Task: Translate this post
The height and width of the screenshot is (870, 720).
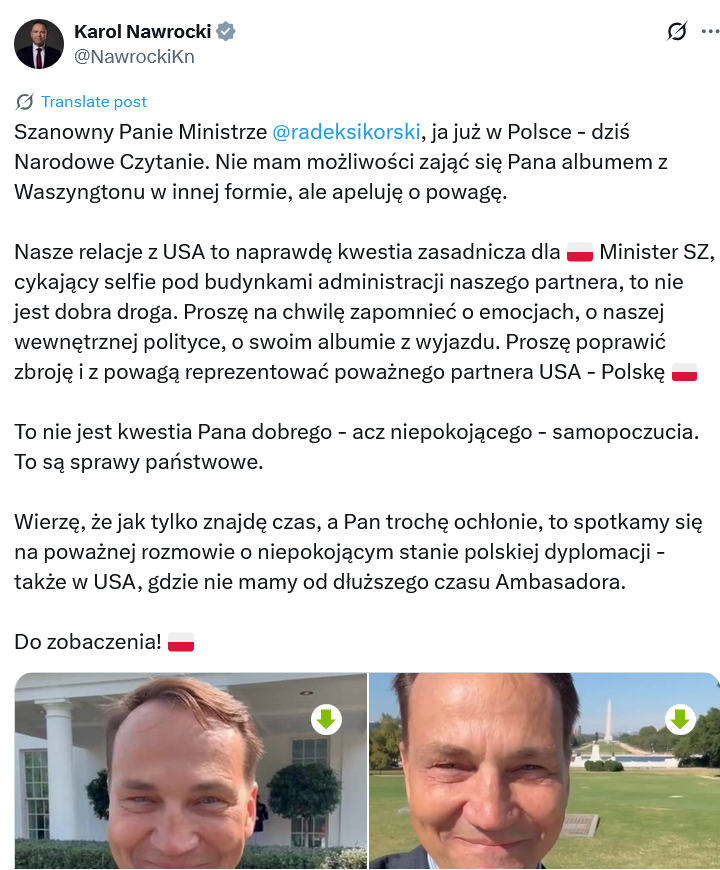Action: tap(94, 101)
